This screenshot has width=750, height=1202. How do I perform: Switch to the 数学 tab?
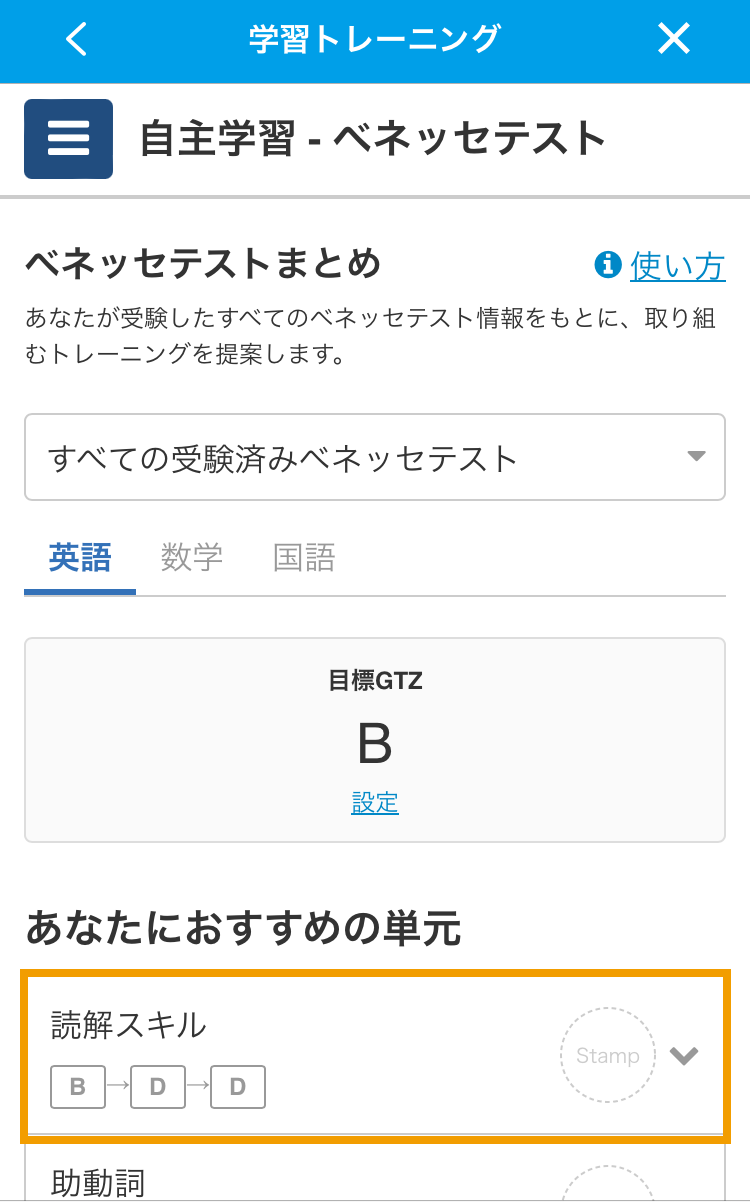click(x=192, y=558)
